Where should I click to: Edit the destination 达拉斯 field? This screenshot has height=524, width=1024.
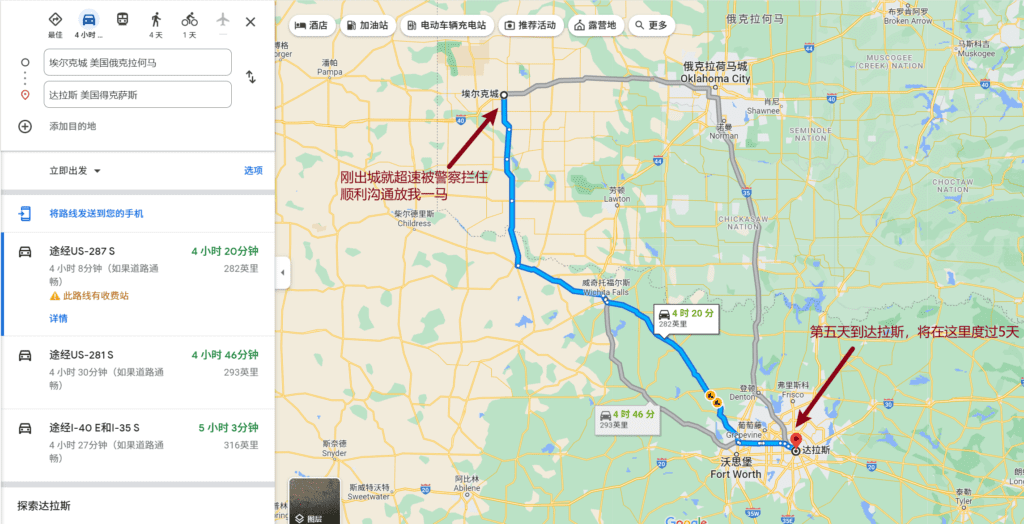click(x=138, y=94)
